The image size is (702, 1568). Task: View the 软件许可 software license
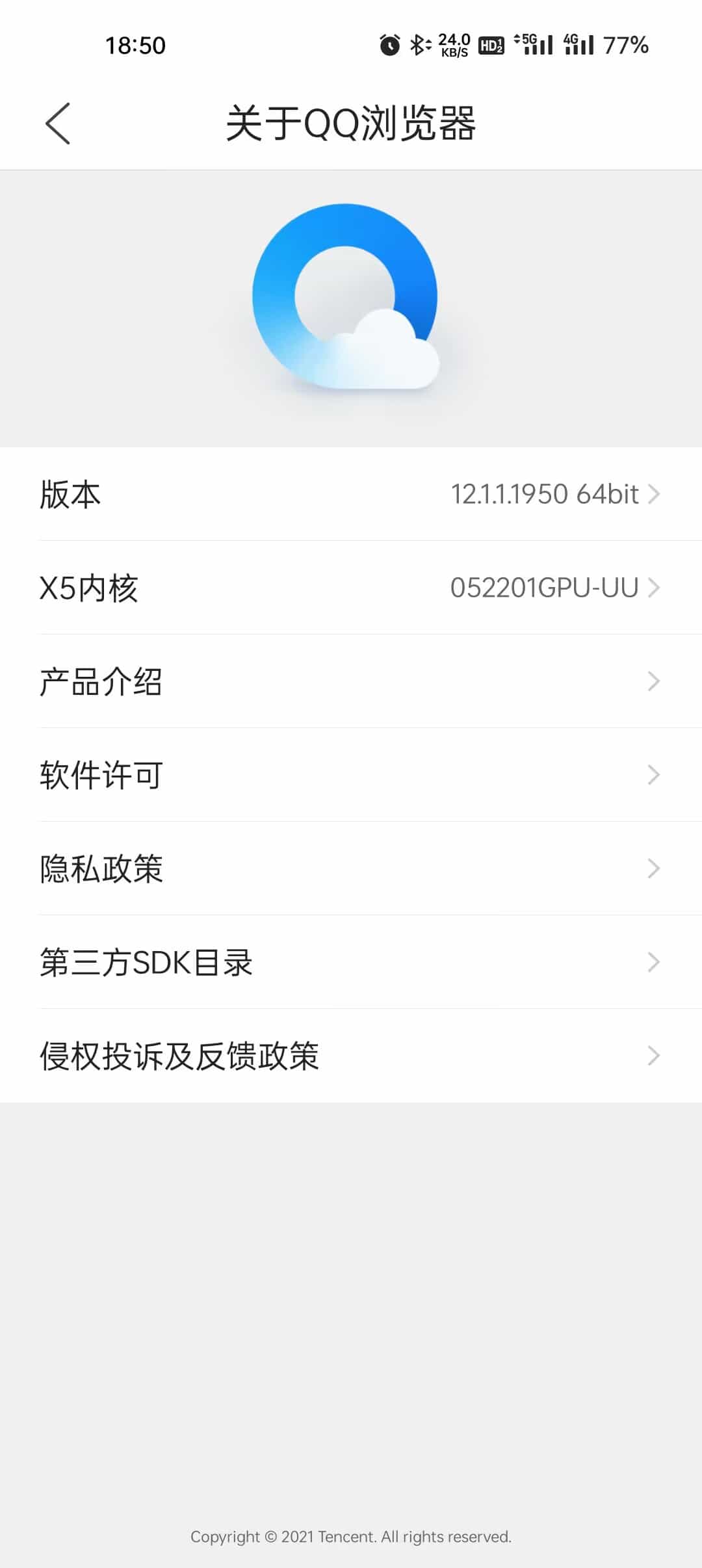(351, 775)
